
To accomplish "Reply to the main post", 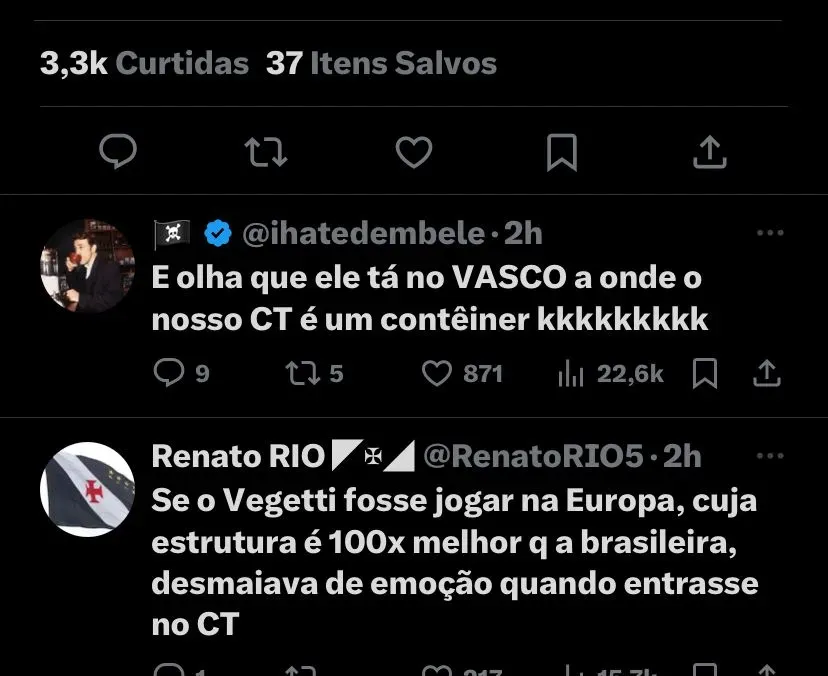I will [x=120, y=153].
